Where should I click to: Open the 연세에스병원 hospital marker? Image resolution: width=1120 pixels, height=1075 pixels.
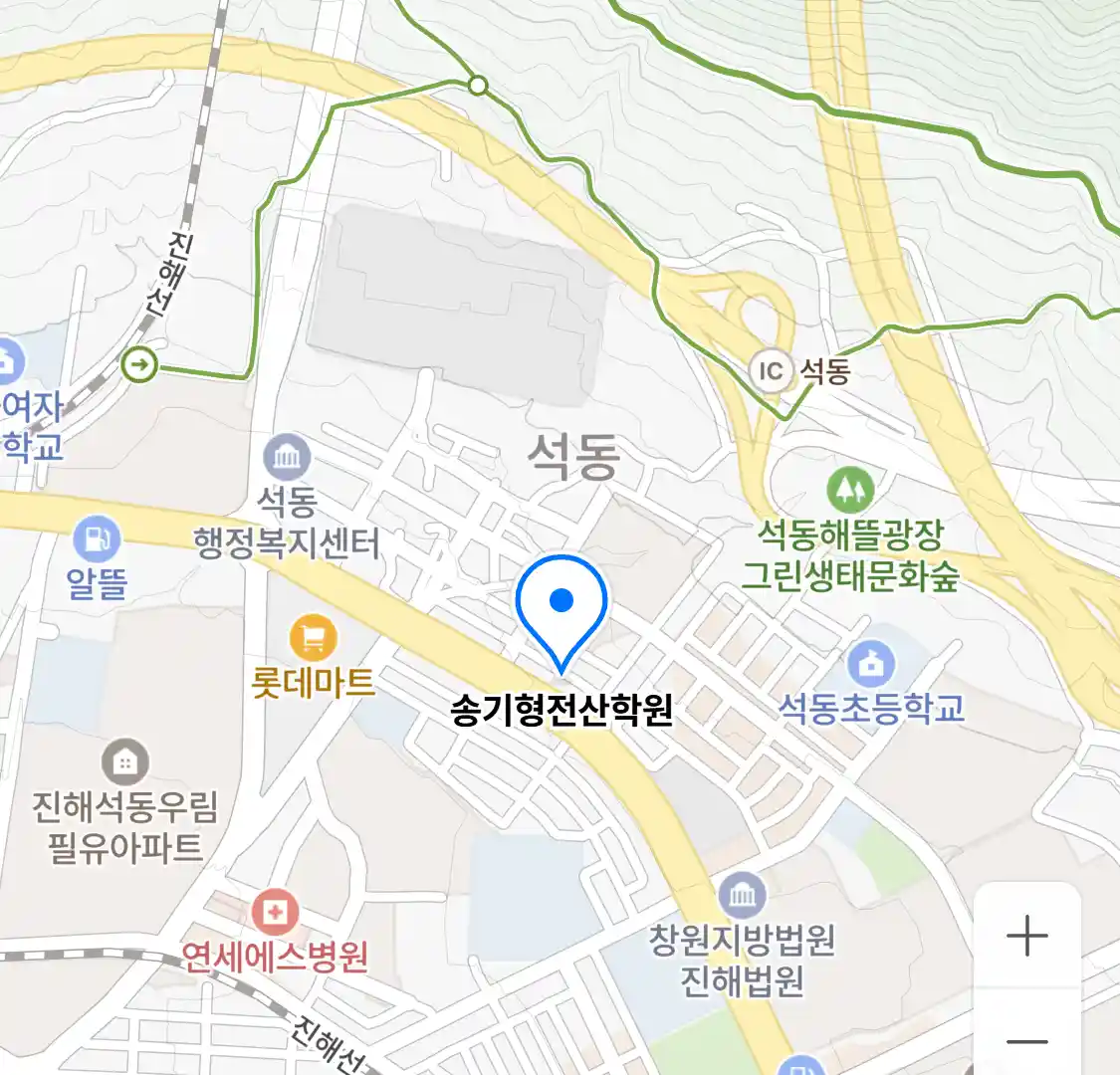[275, 912]
